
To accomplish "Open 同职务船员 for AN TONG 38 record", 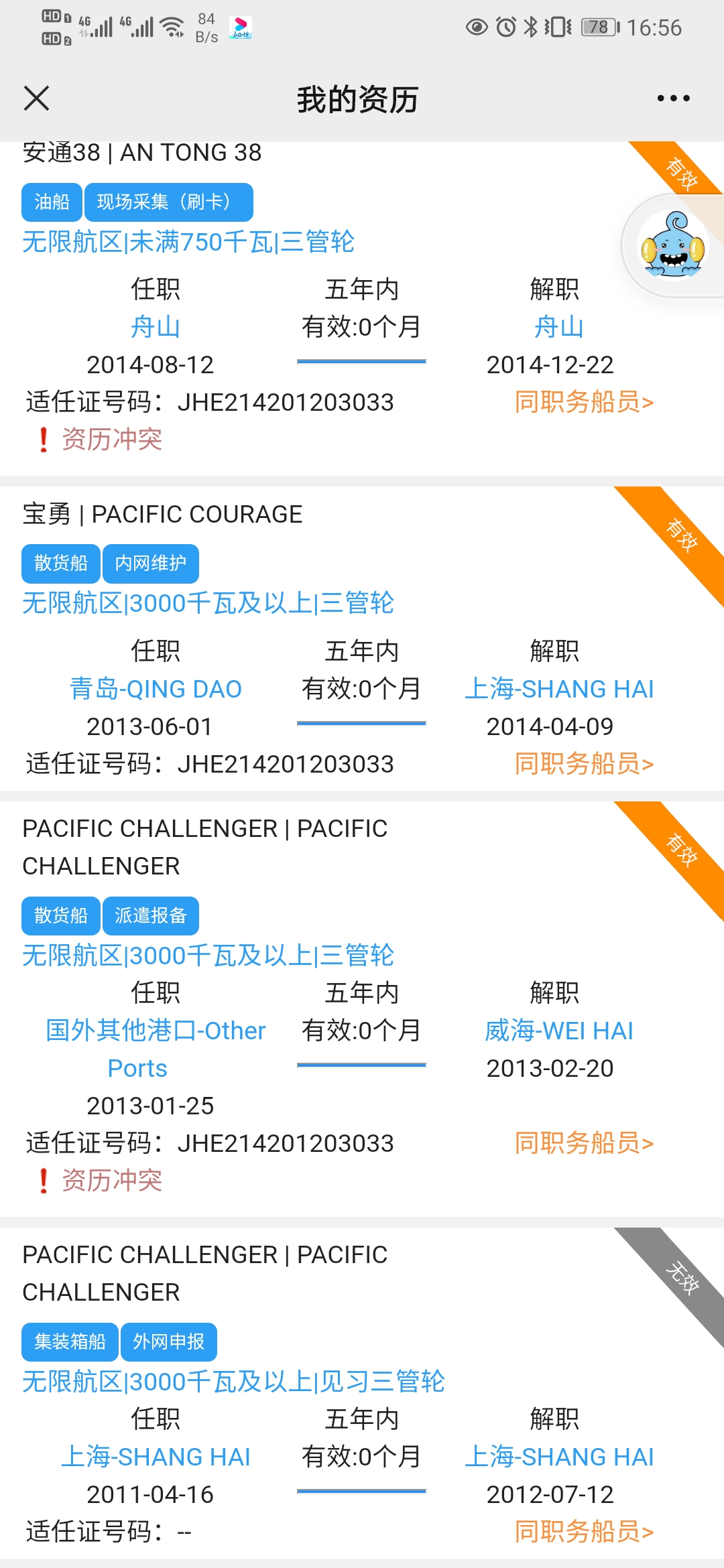I will pos(584,402).
